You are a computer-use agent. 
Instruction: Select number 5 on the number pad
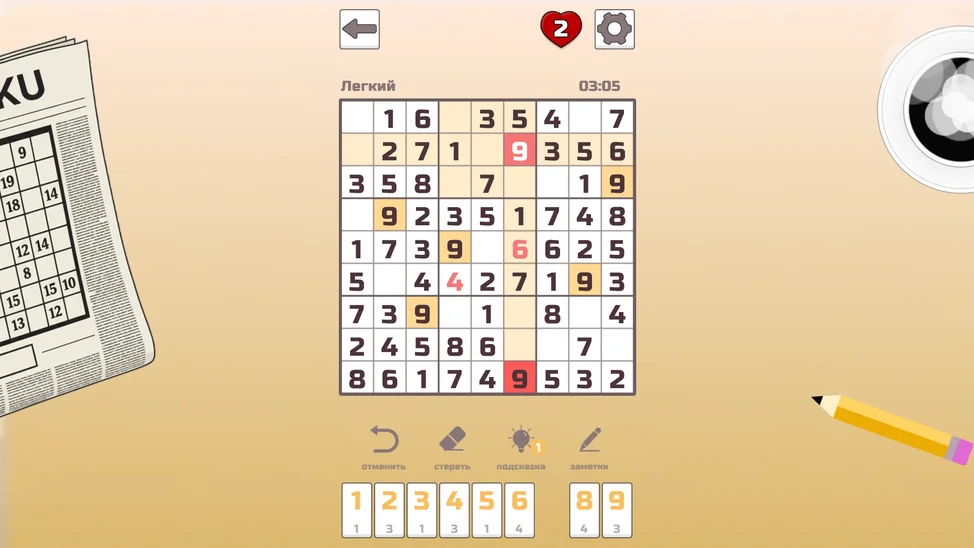pos(486,510)
